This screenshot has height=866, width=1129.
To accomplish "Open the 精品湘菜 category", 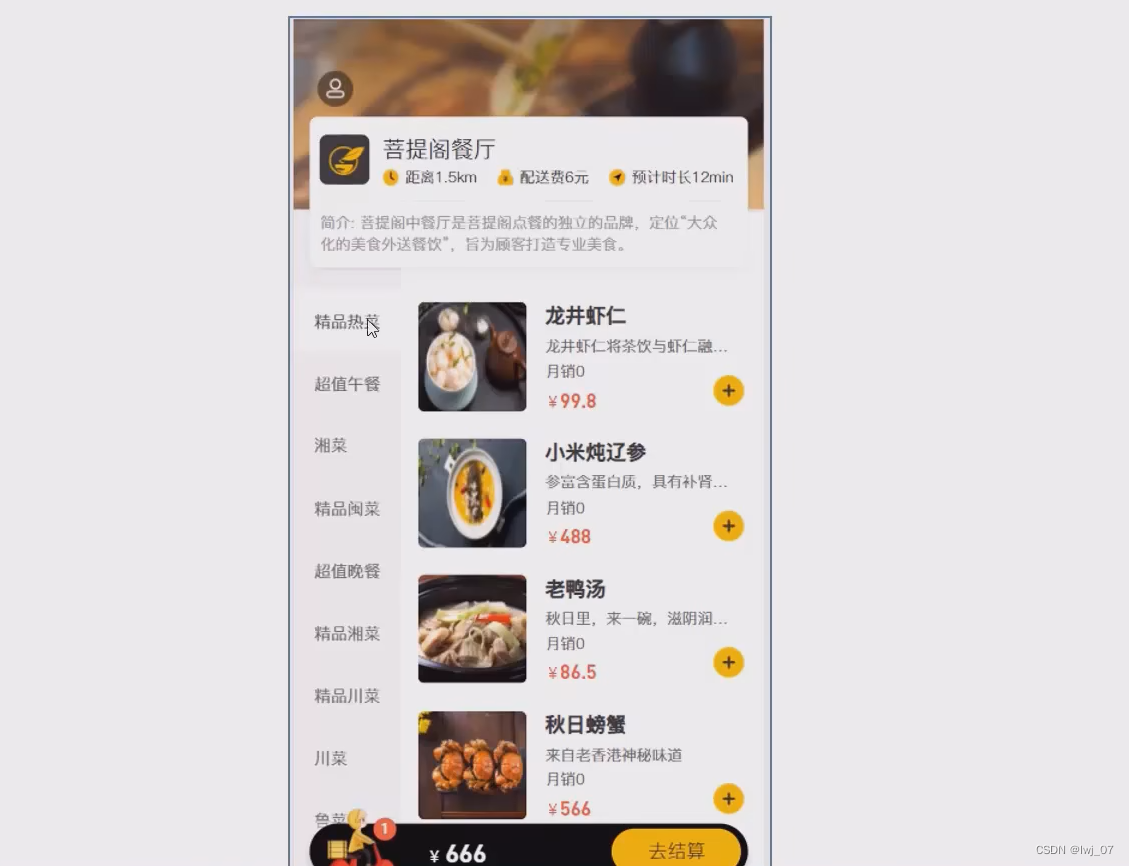I will pos(347,633).
